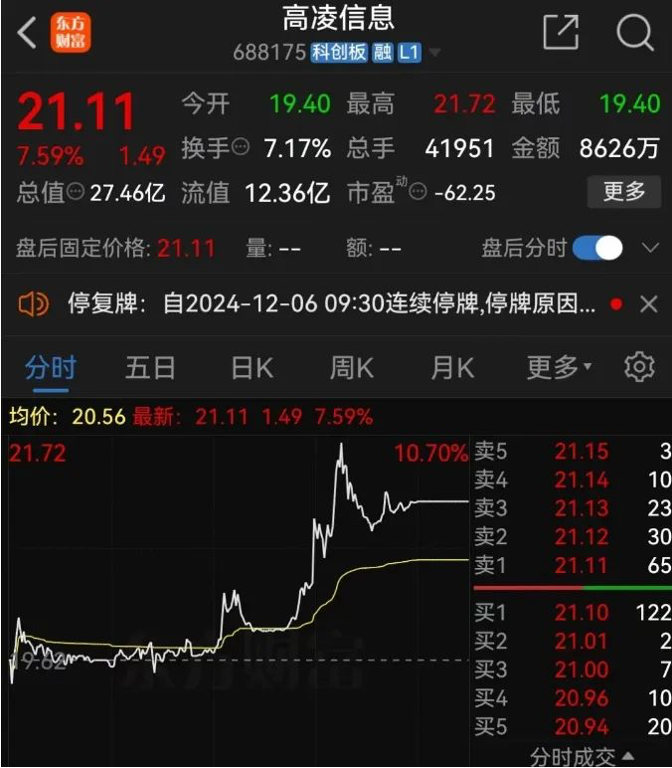Dismiss the 停复牌 notice banner
This screenshot has width=672, height=768.
(649, 304)
